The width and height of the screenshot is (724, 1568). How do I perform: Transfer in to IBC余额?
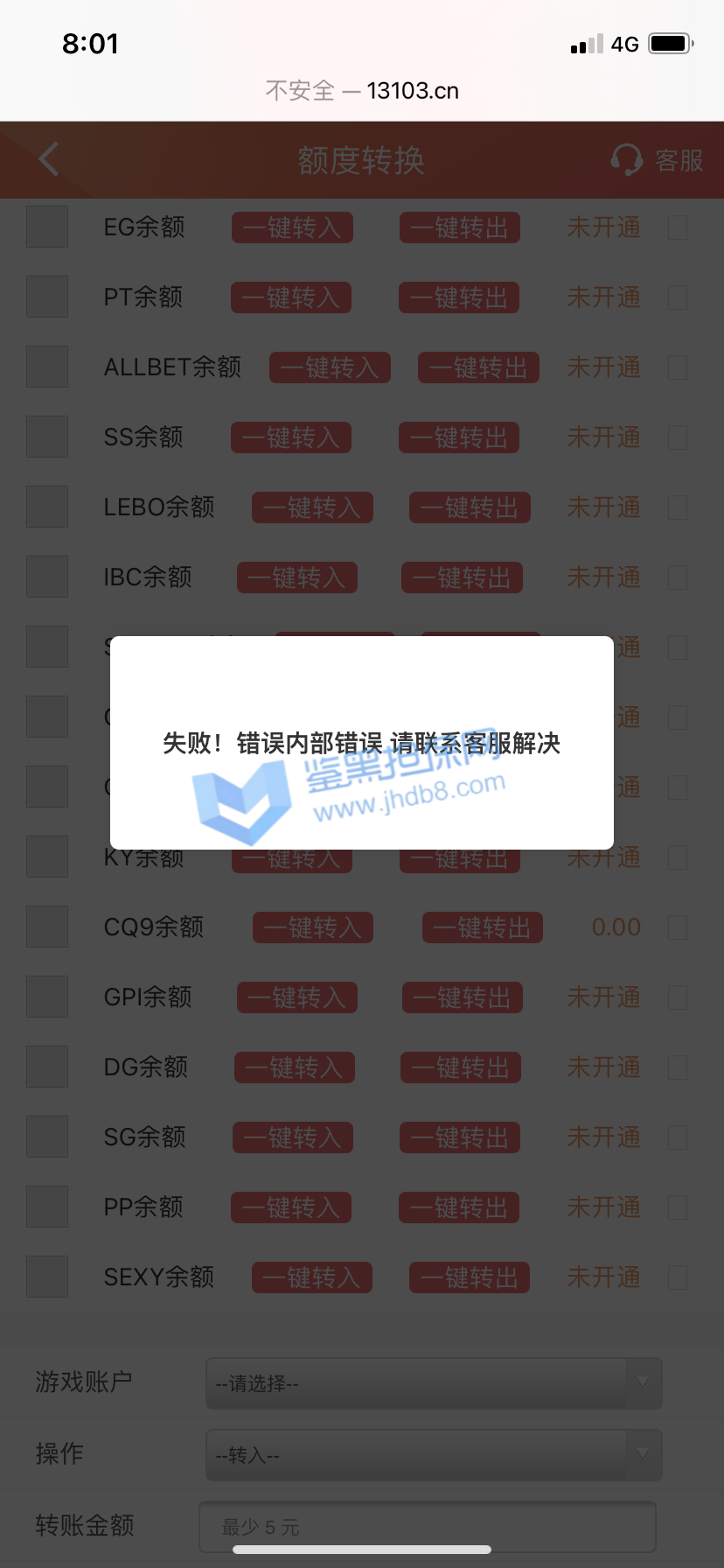tap(297, 577)
